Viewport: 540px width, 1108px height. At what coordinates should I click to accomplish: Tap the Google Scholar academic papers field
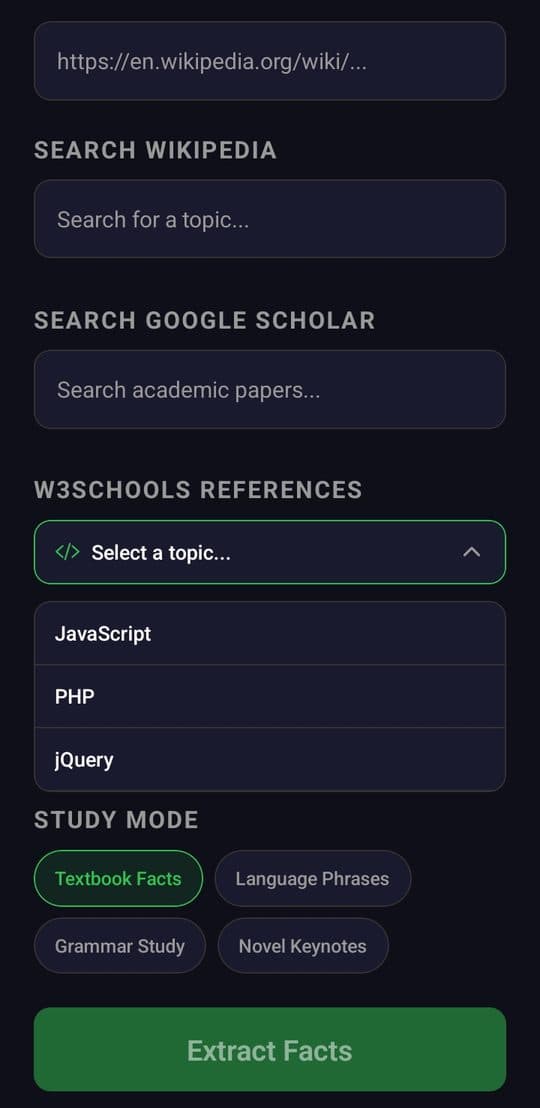pos(270,389)
